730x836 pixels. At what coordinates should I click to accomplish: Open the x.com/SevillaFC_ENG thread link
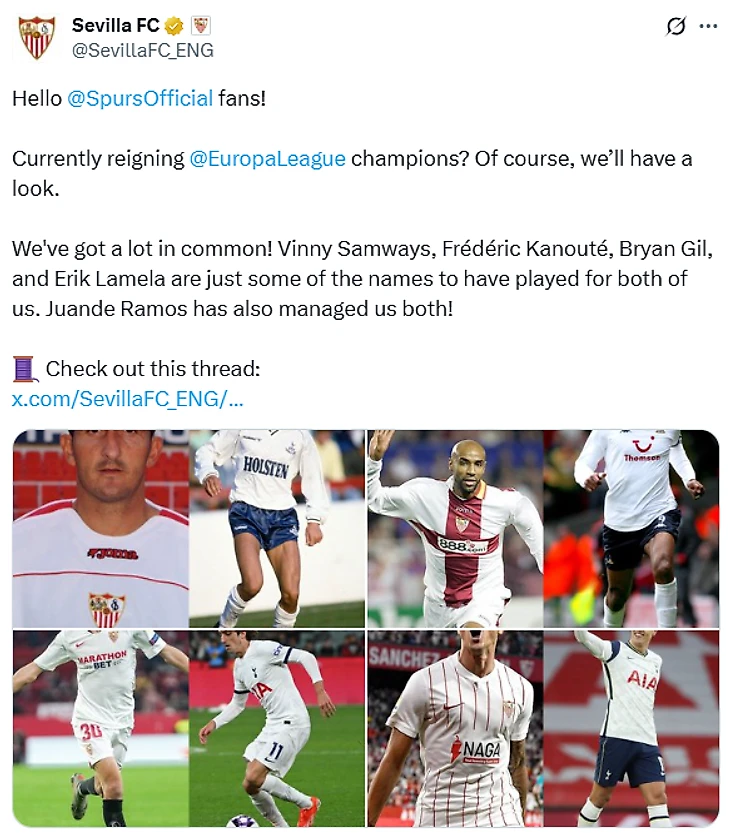[127, 398]
